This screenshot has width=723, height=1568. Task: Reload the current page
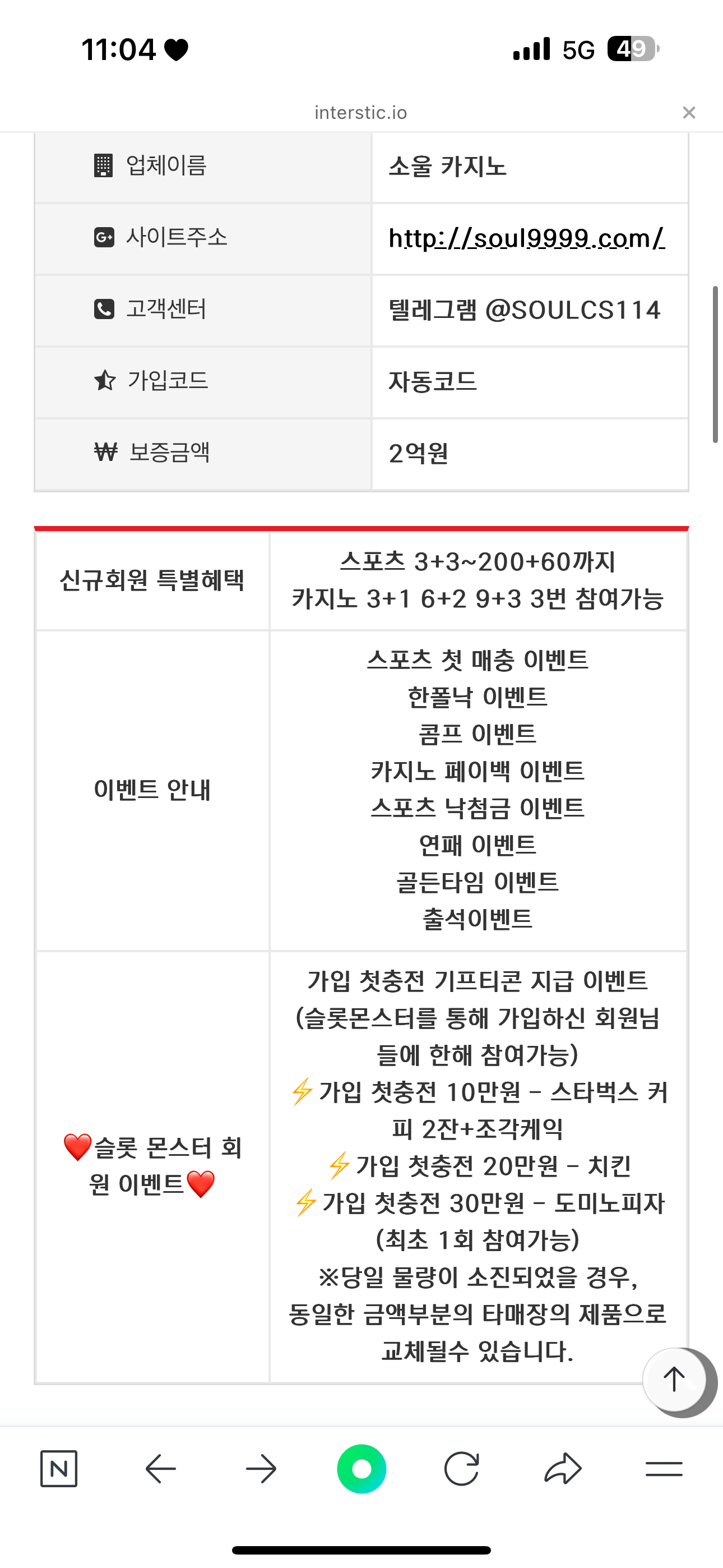461,1469
